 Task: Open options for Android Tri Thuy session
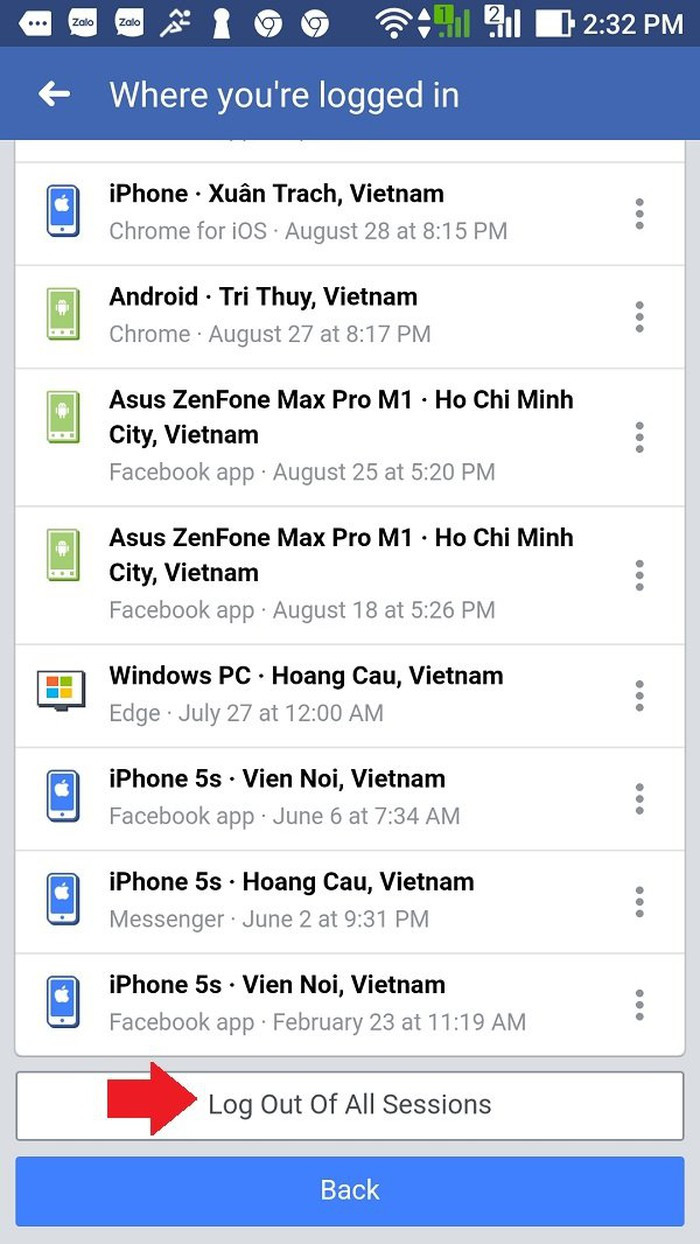[x=640, y=316]
